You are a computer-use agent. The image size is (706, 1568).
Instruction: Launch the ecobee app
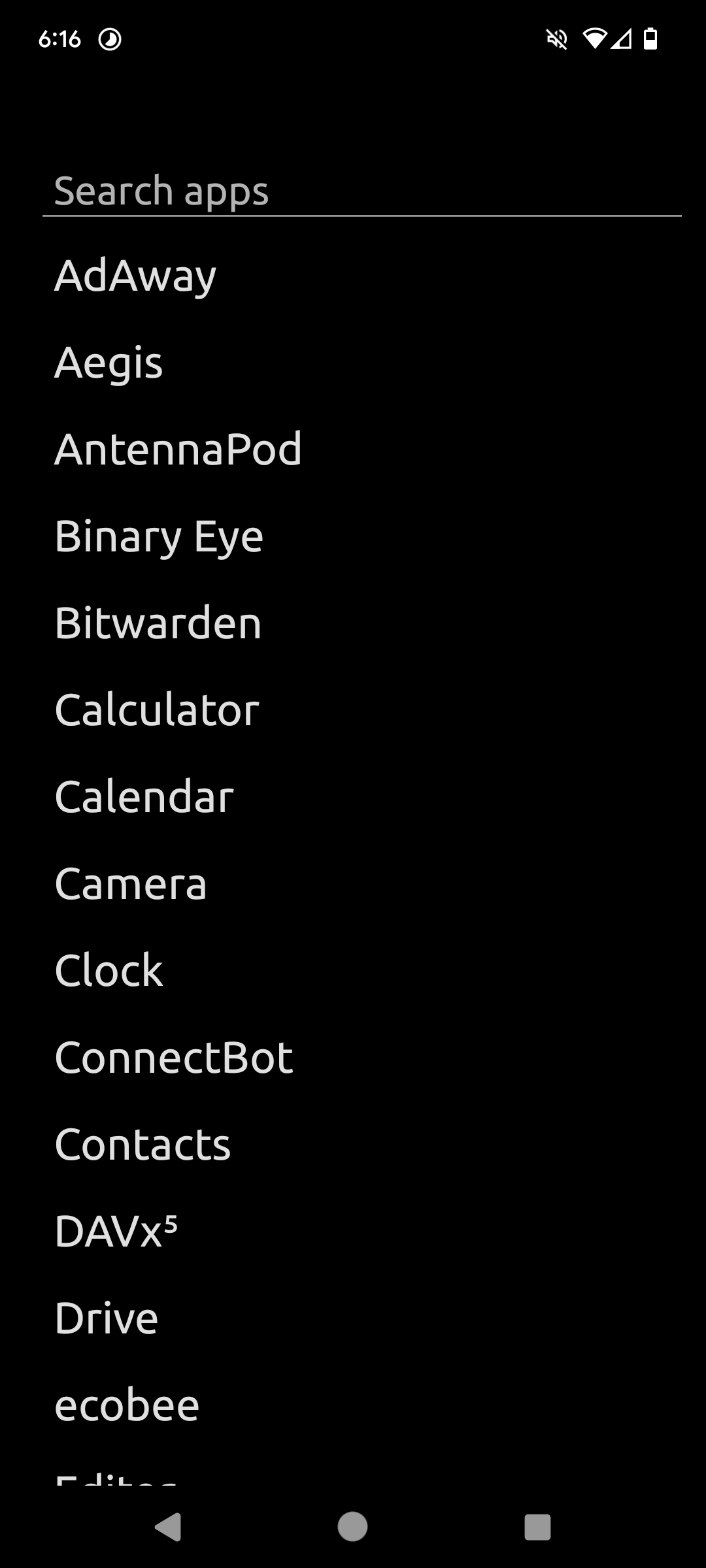(x=127, y=1405)
